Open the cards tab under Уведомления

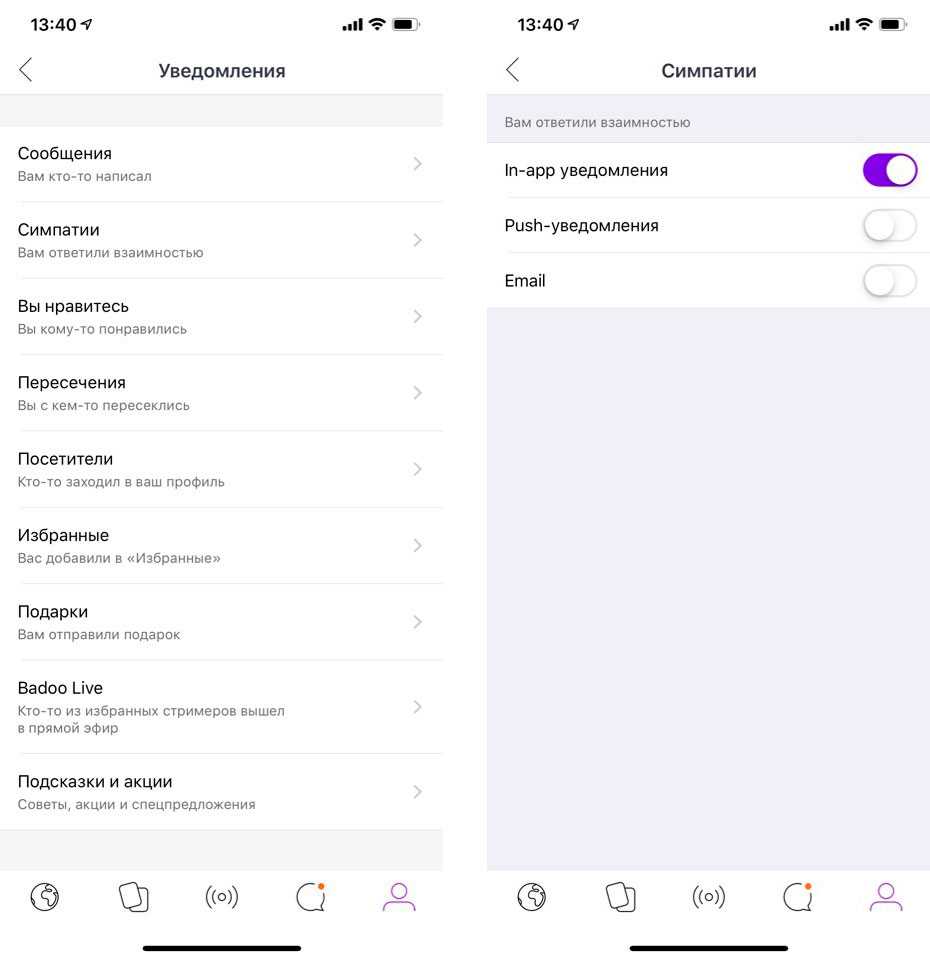click(133, 897)
